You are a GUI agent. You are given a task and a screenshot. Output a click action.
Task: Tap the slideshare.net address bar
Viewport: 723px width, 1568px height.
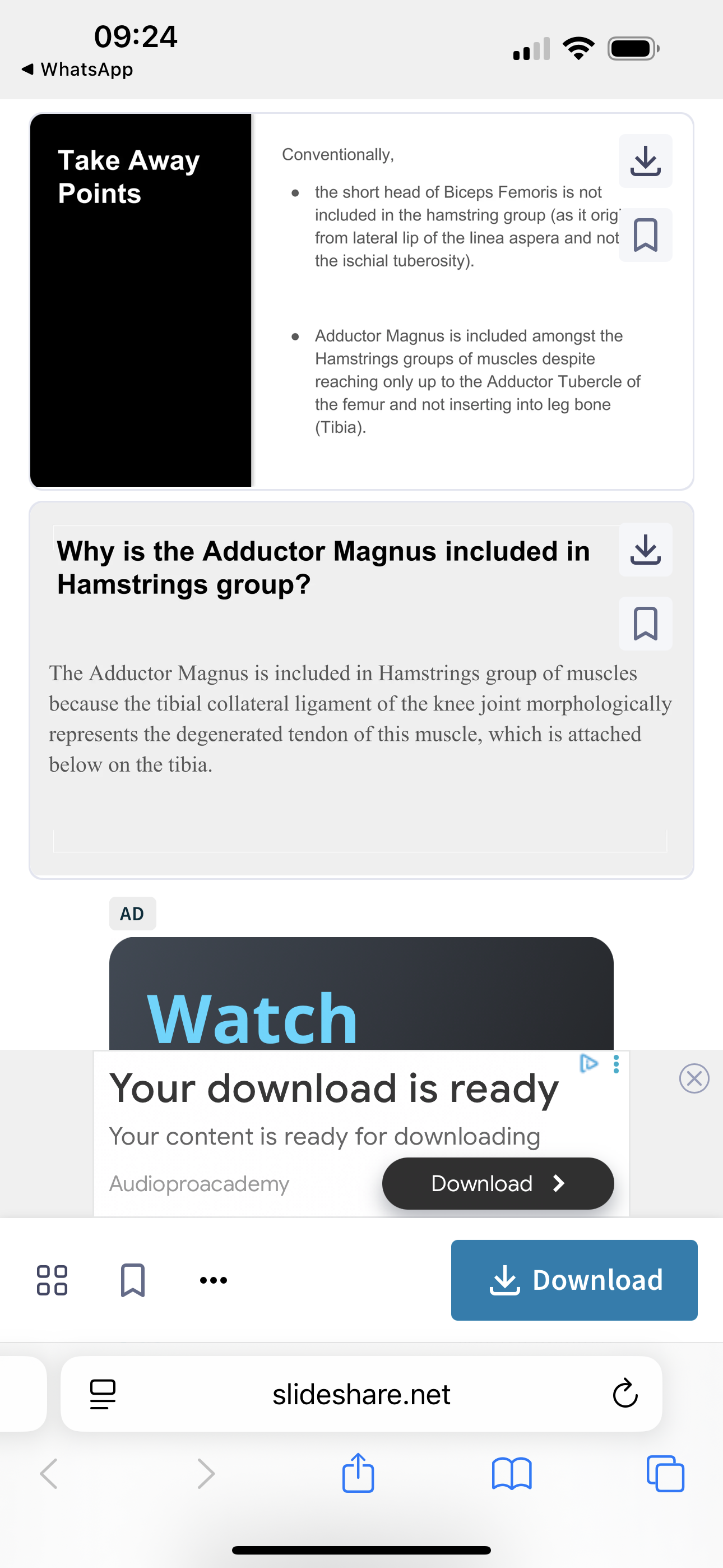361,1394
